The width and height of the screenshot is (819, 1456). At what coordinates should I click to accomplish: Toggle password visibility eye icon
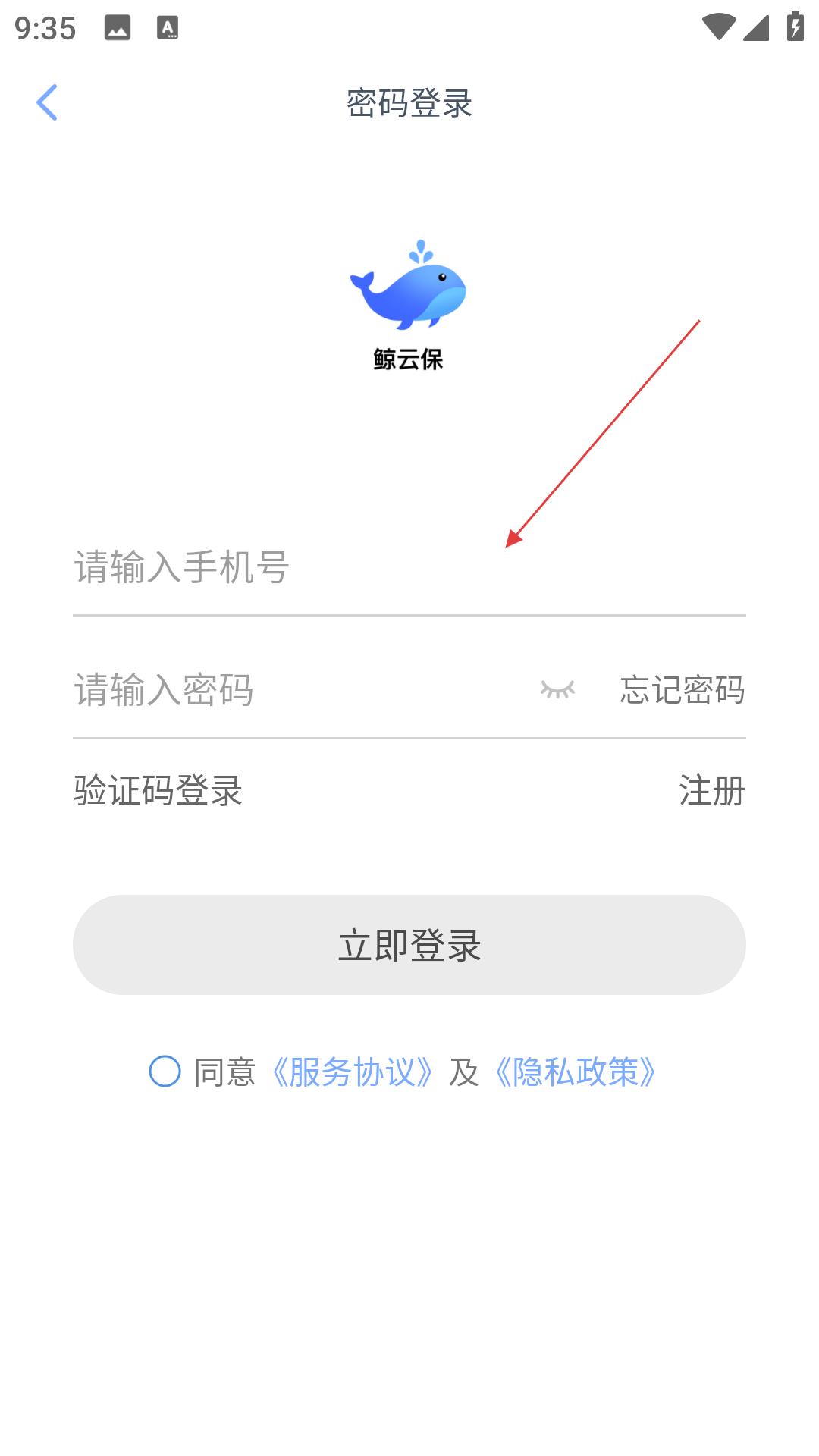[x=557, y=689]
